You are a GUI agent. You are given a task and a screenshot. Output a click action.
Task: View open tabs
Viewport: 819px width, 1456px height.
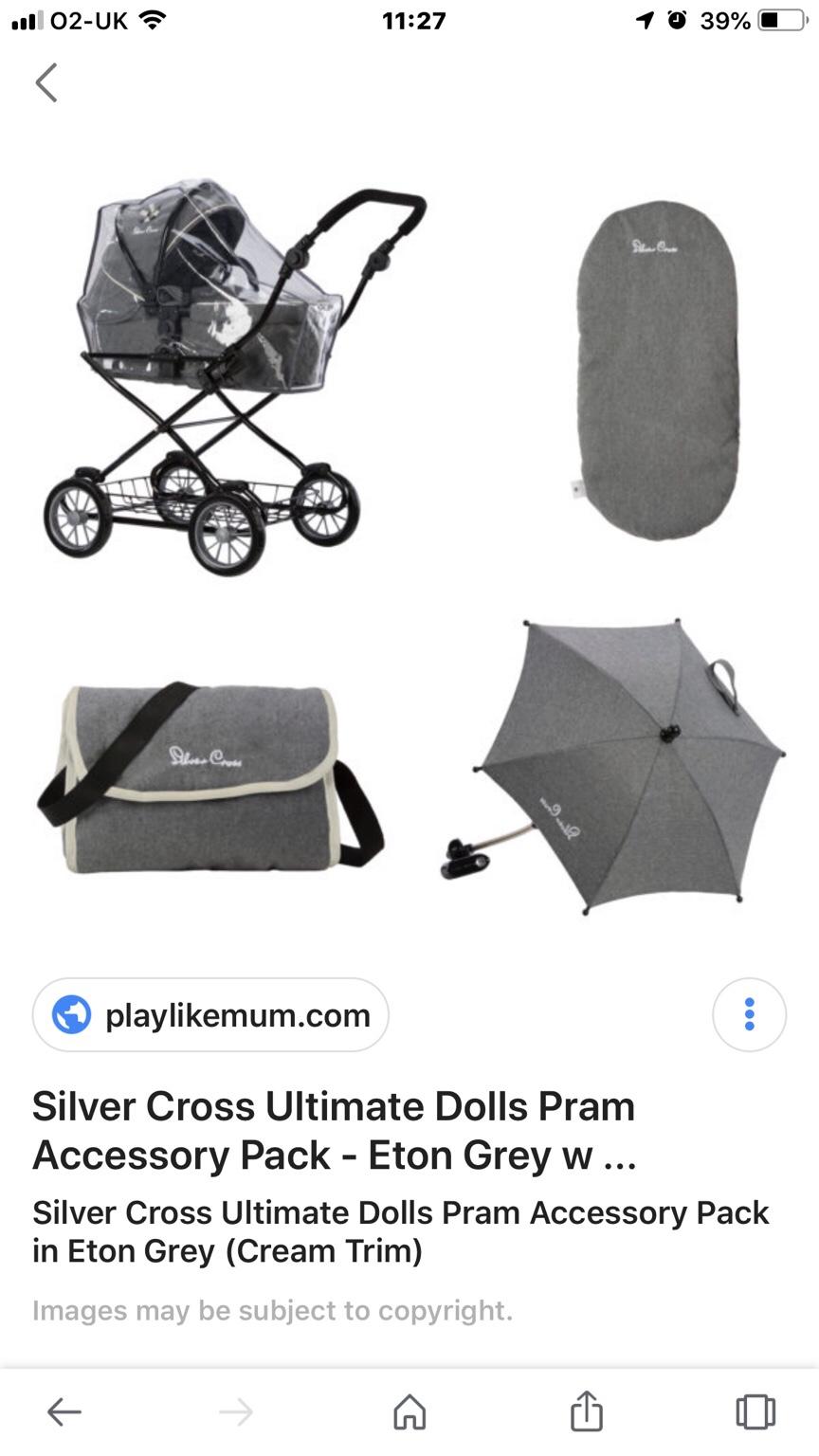tap(755, 1412)
